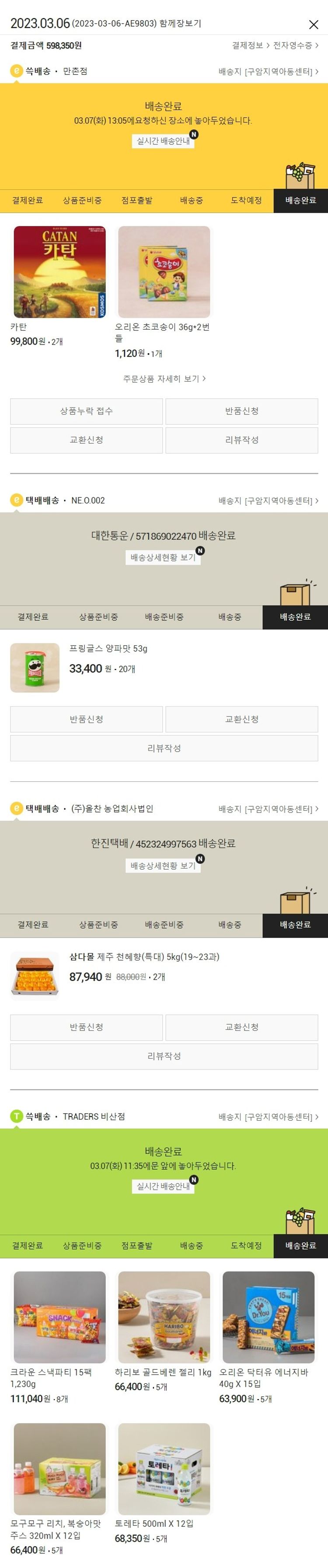Write a review for the 만촌점 order

pyautogui.click(x=241, y=440)
